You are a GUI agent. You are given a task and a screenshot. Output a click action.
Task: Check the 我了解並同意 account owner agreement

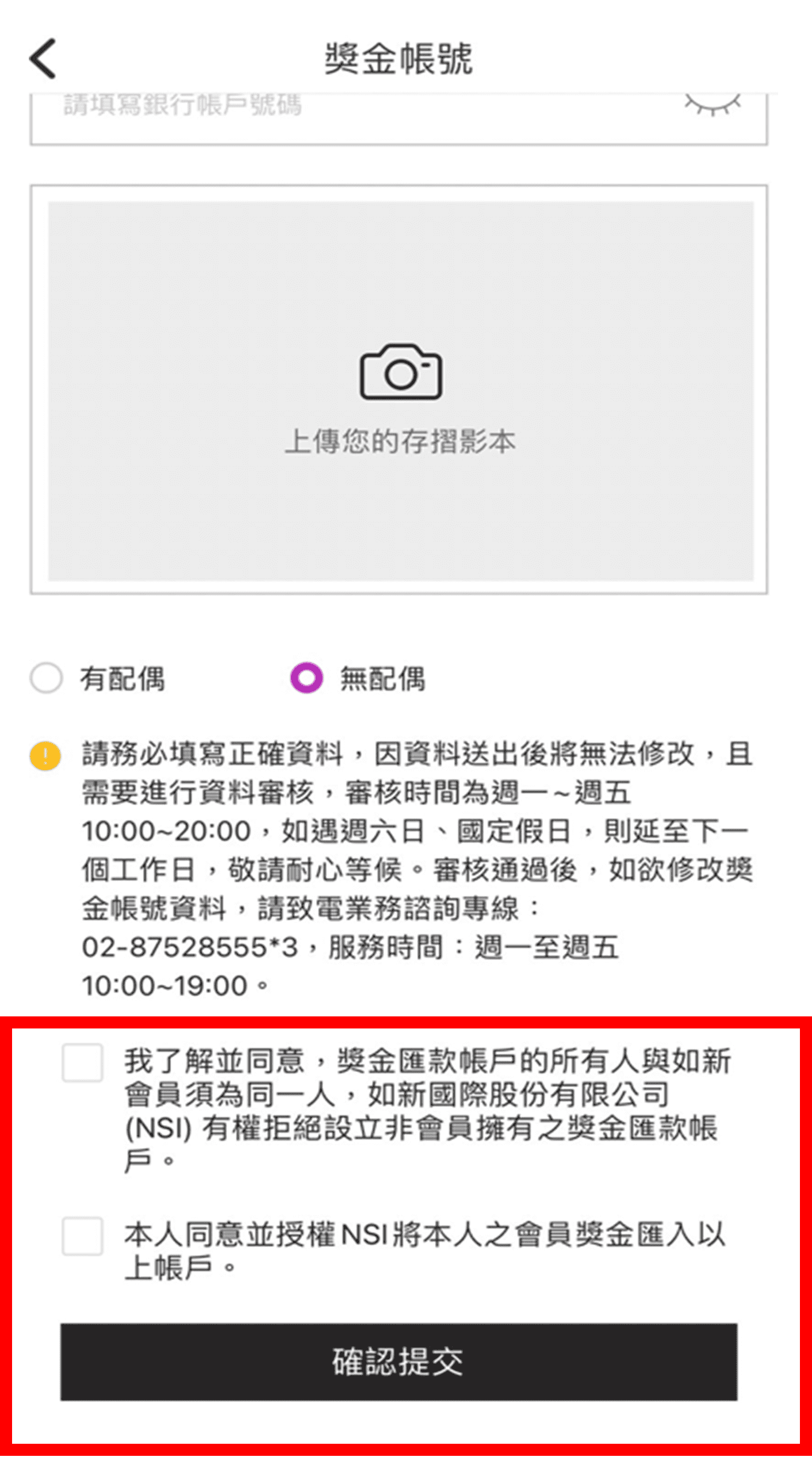coord(83,1064)
